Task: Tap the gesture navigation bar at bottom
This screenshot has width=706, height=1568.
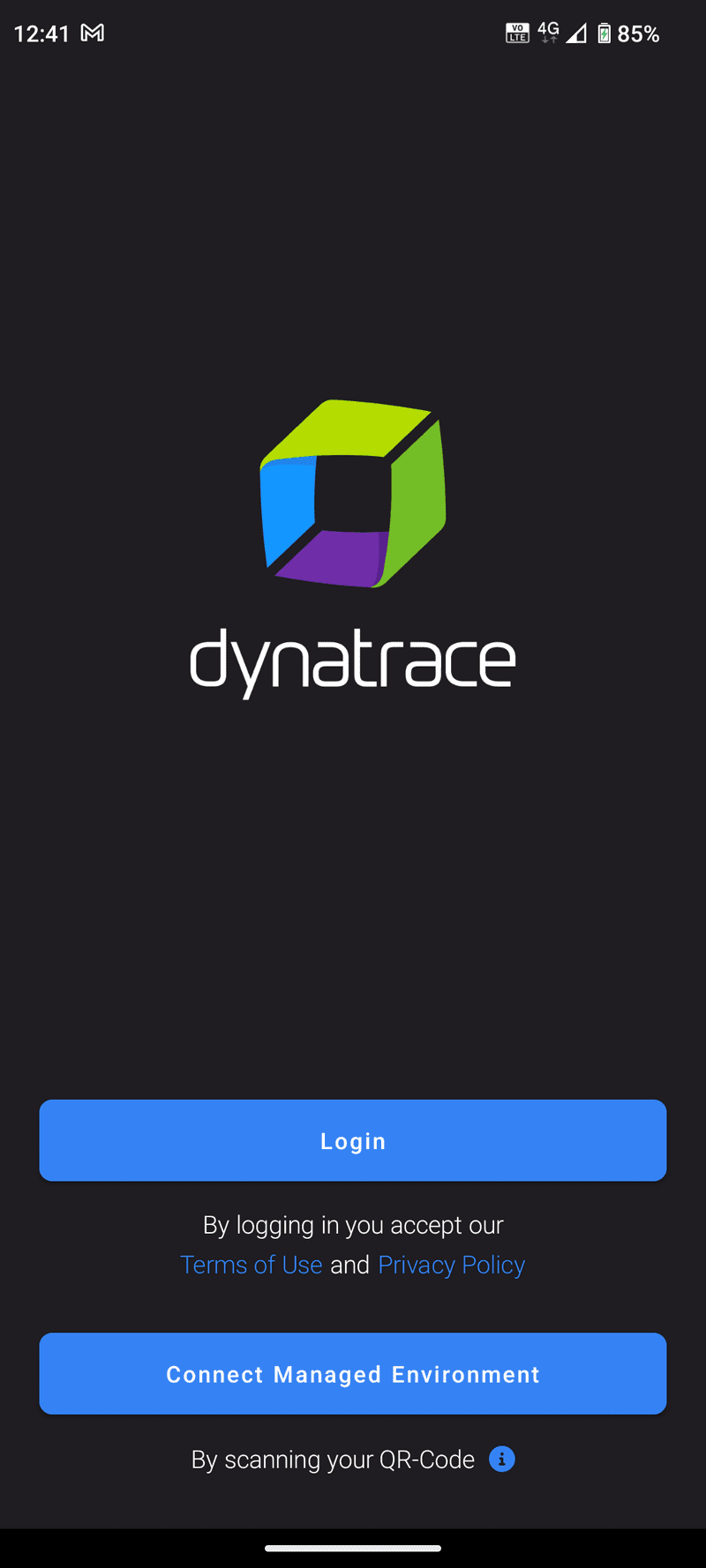Action: click(x=352, y=1548)
